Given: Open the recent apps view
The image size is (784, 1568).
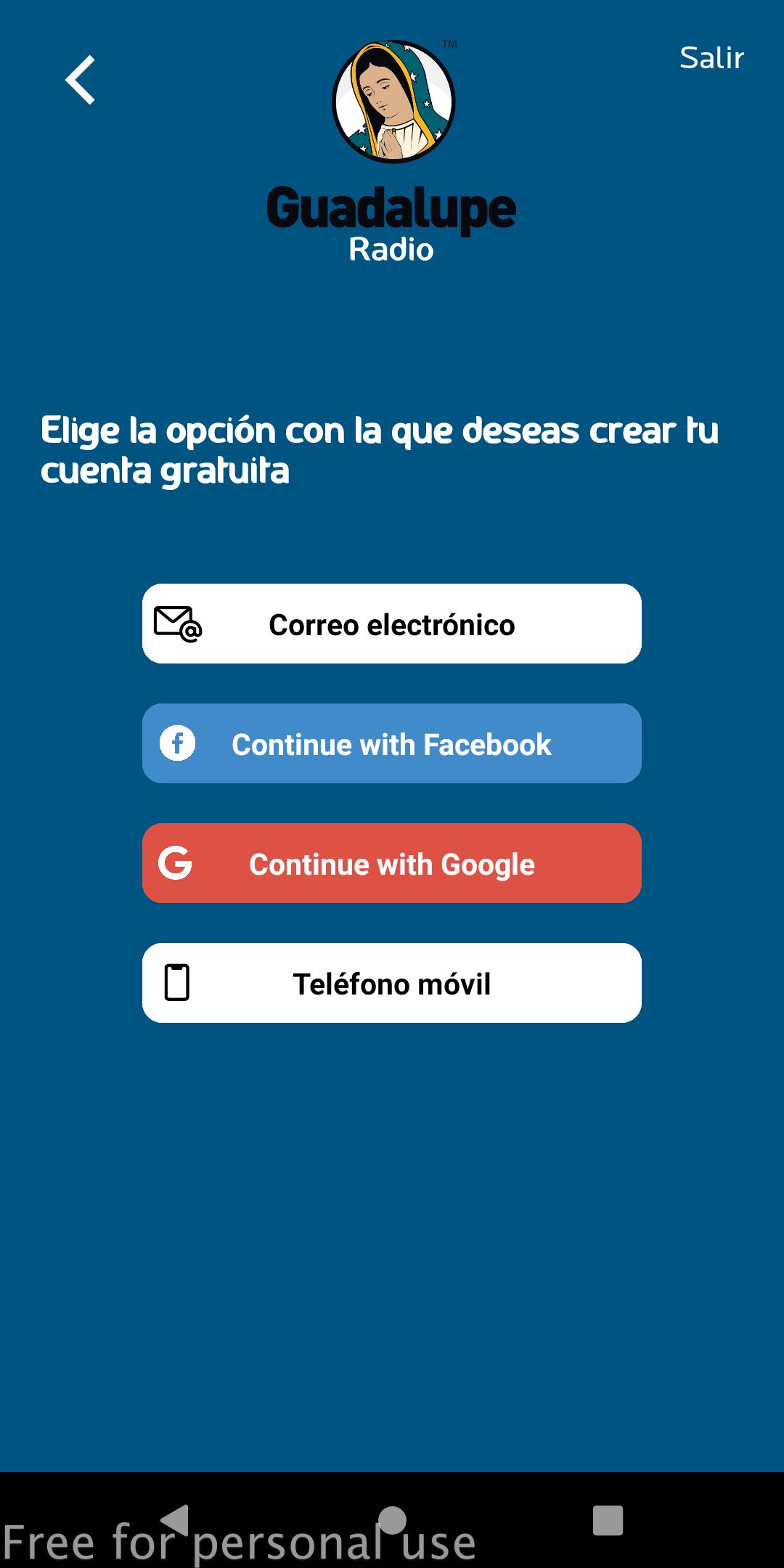Looking at the screenshot, I should (x=608, y=1520).
